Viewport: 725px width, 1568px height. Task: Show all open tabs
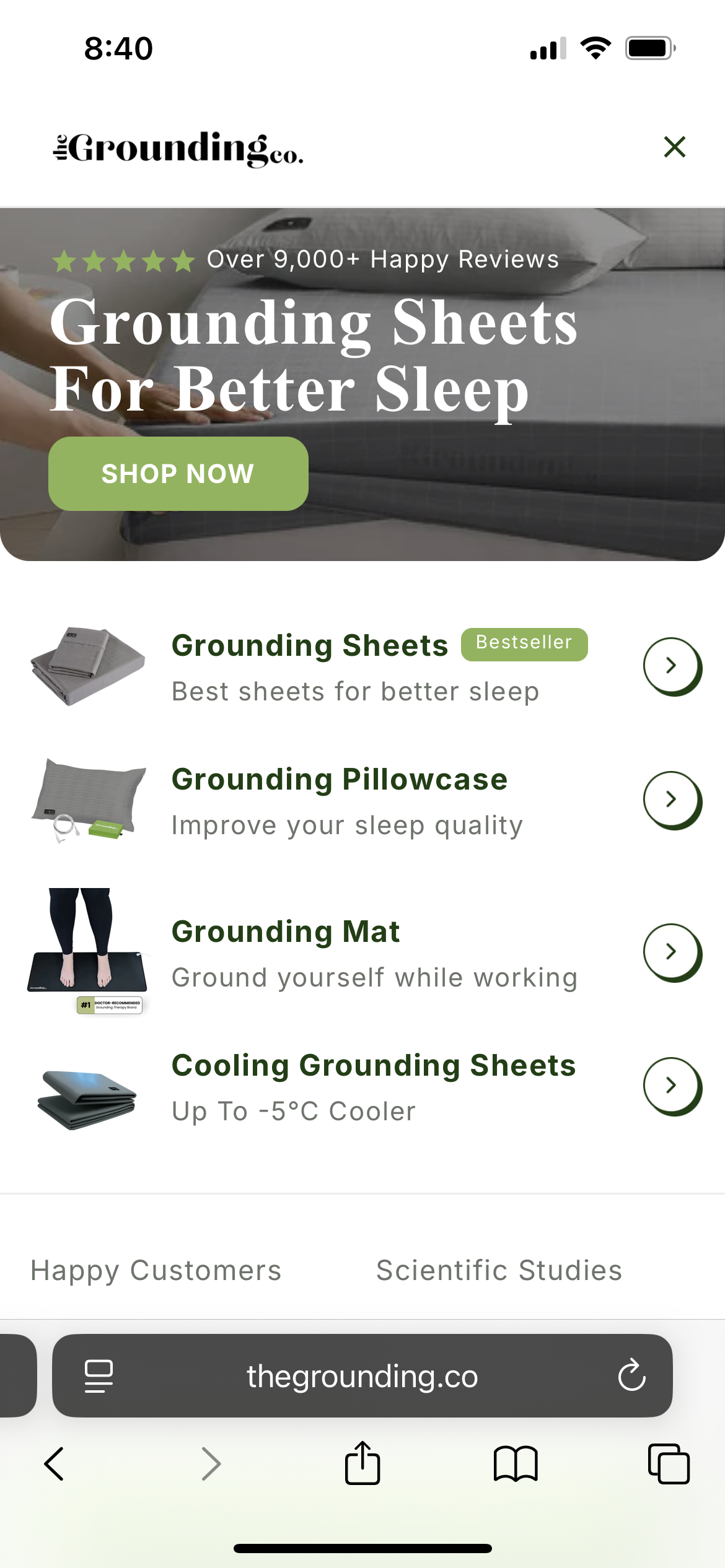(x=669, y=1464)
